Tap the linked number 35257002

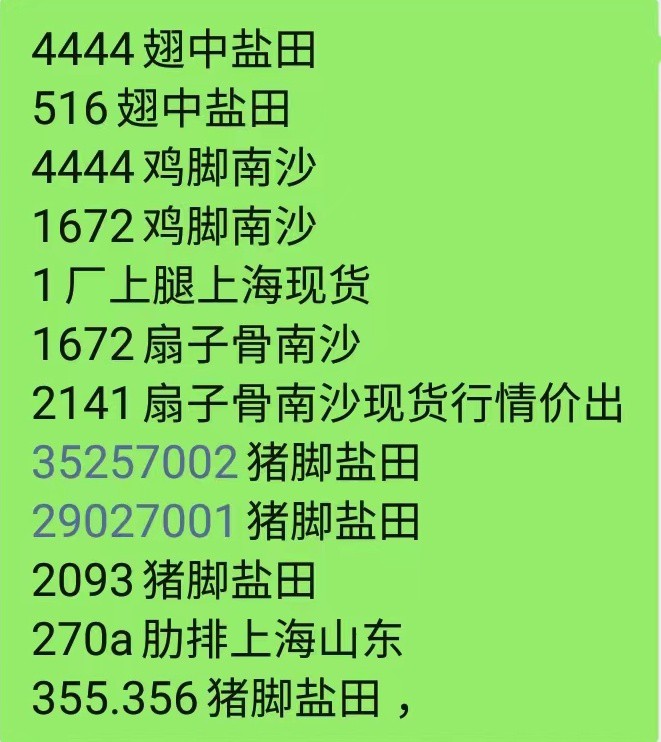135,462
